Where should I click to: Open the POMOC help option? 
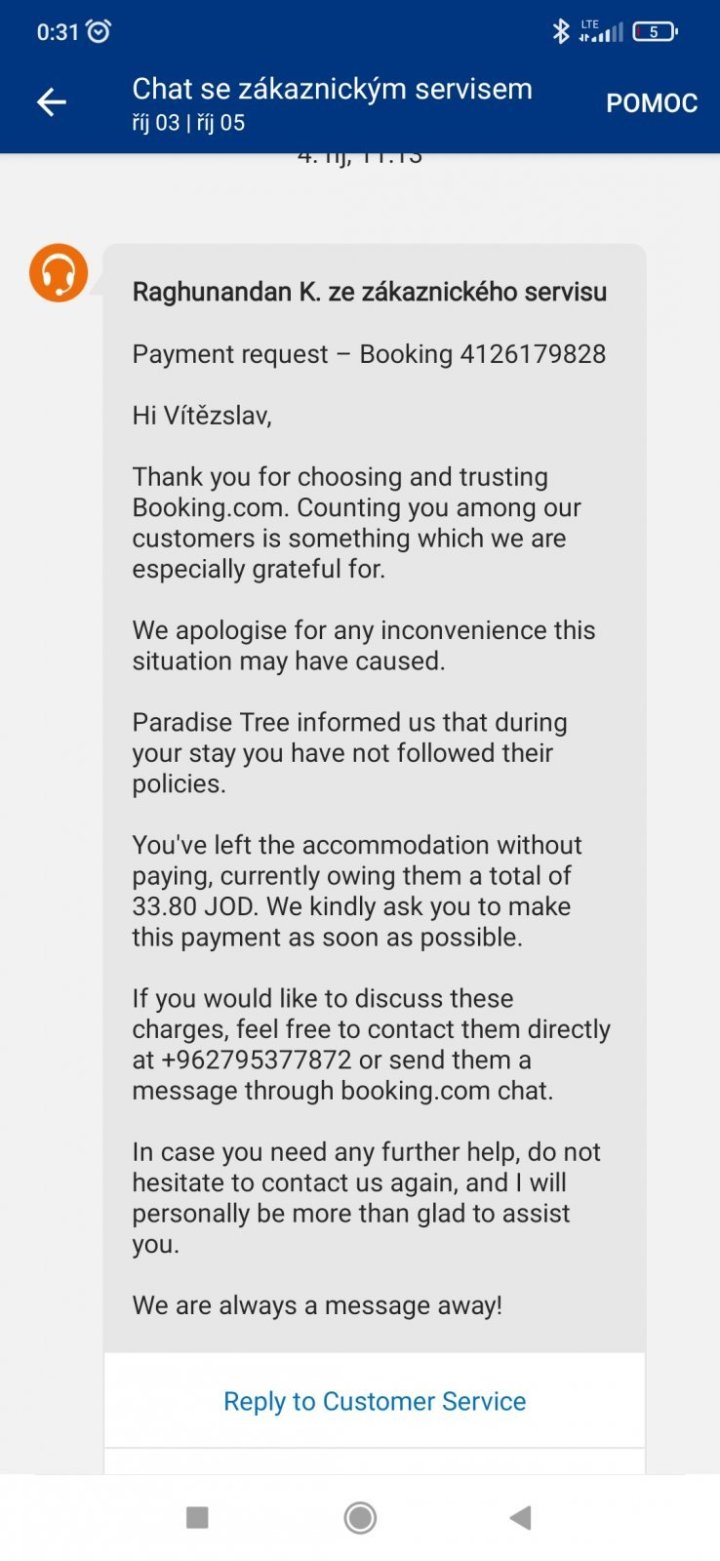(651, 103)
